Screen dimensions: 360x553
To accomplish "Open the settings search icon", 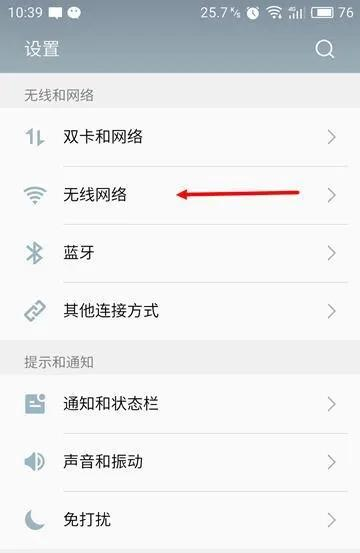I will (x=324, y=49).
